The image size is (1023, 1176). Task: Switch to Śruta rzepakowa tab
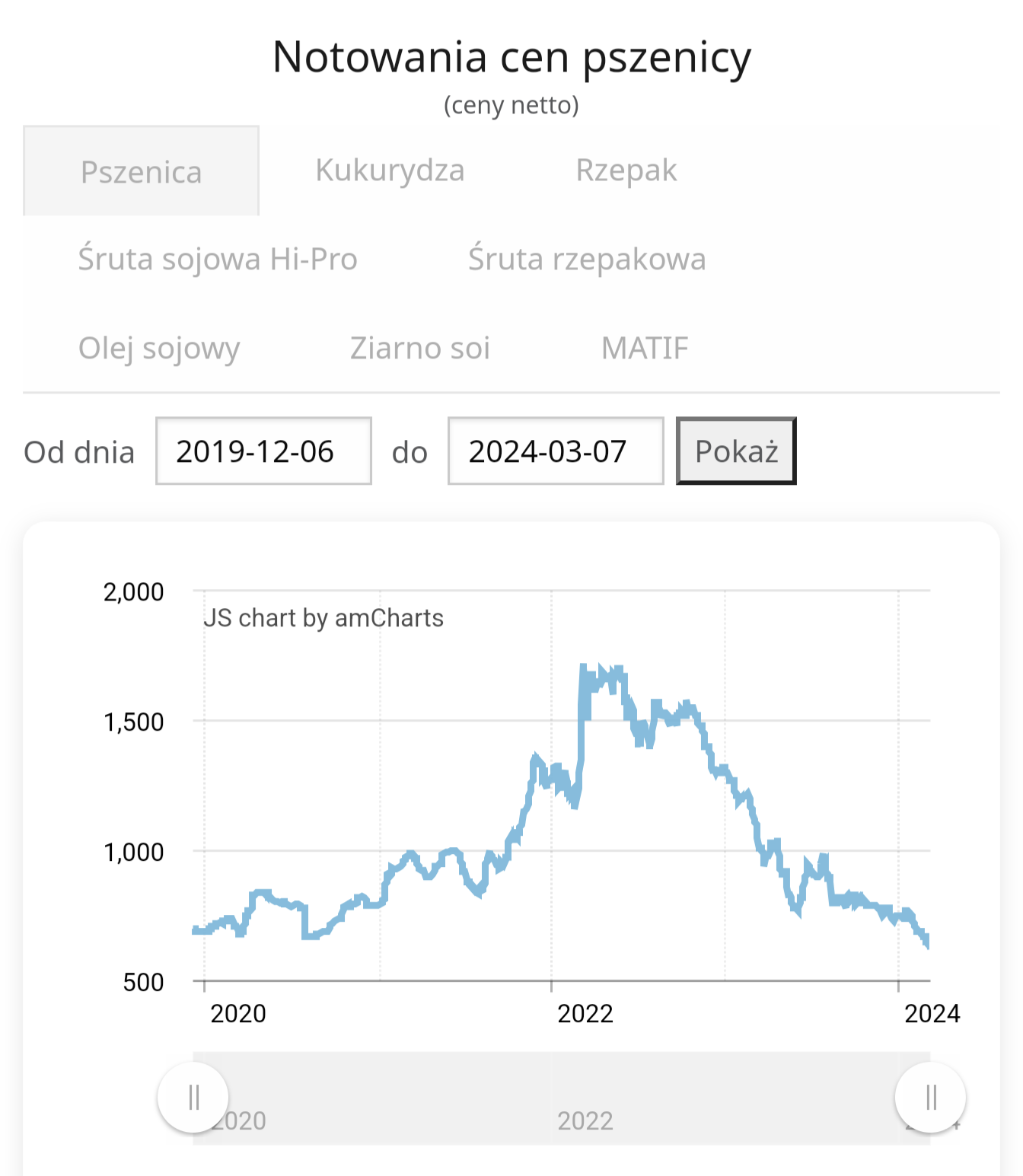click(x=587, y=260)
